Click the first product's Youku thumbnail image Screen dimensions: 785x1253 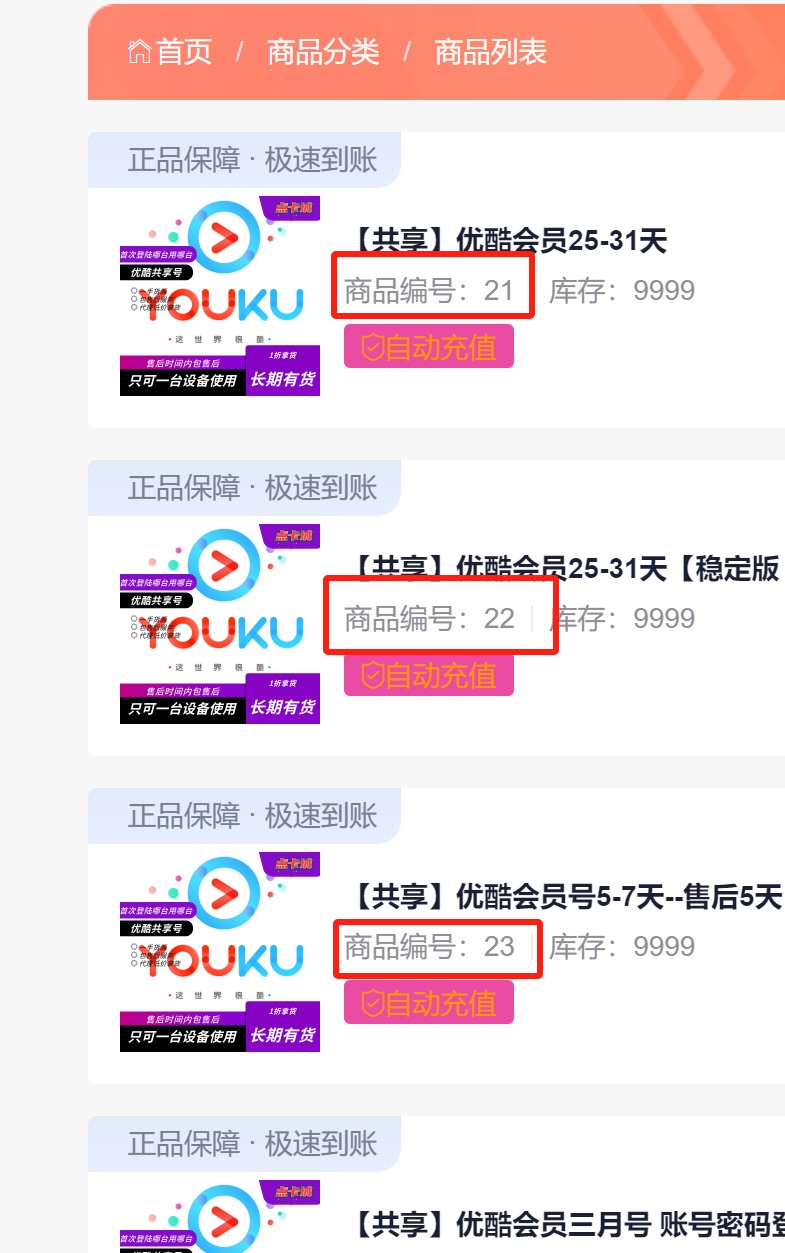click(220, 295)
